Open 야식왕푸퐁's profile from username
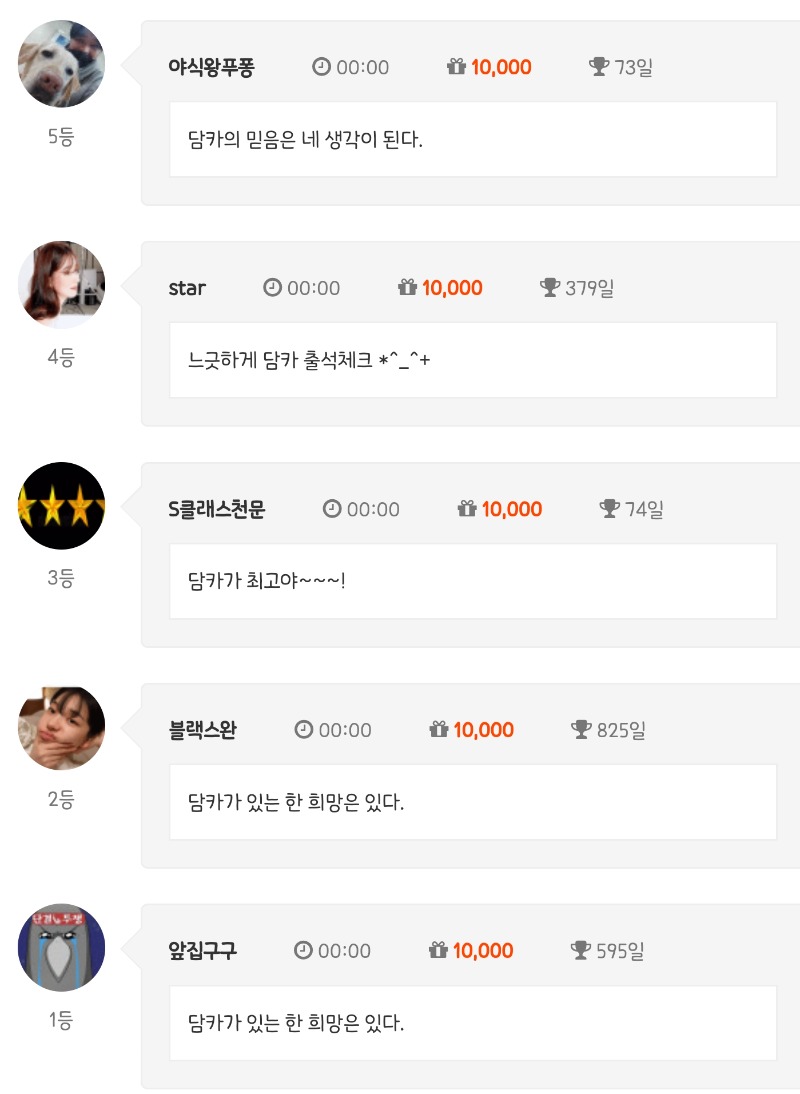Viewport: 800px width, 1094px height. 211,68
